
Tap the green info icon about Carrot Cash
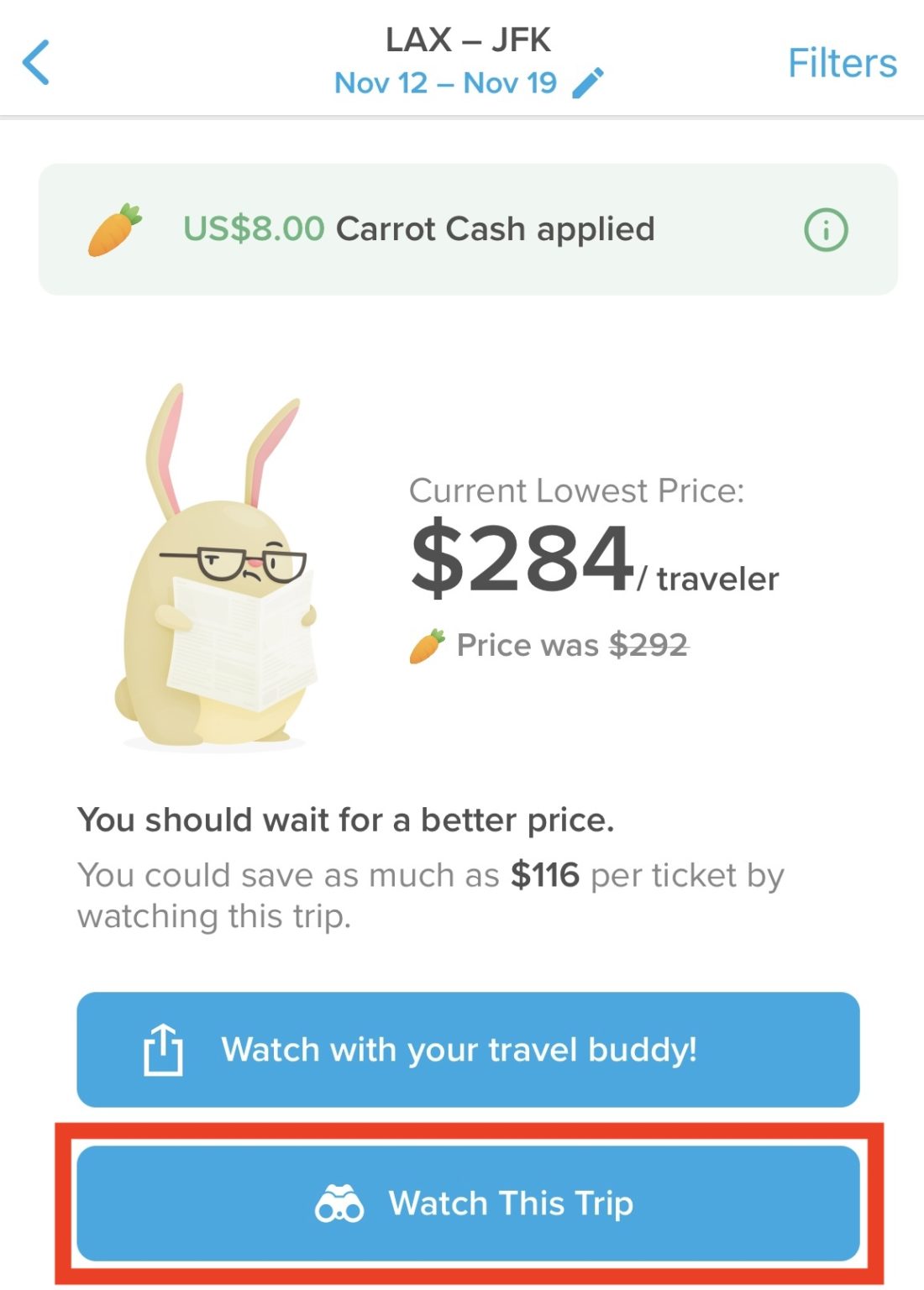click(x=827, y=228)
